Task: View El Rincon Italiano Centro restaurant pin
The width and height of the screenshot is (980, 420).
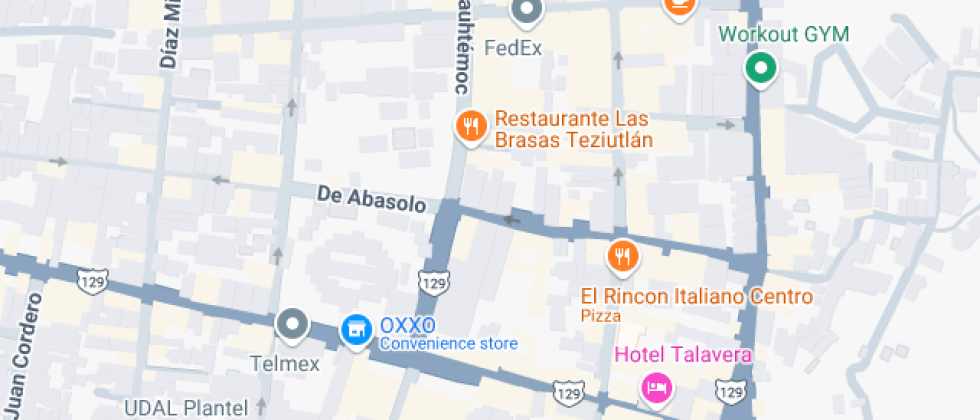Action: tap(622, 256)
